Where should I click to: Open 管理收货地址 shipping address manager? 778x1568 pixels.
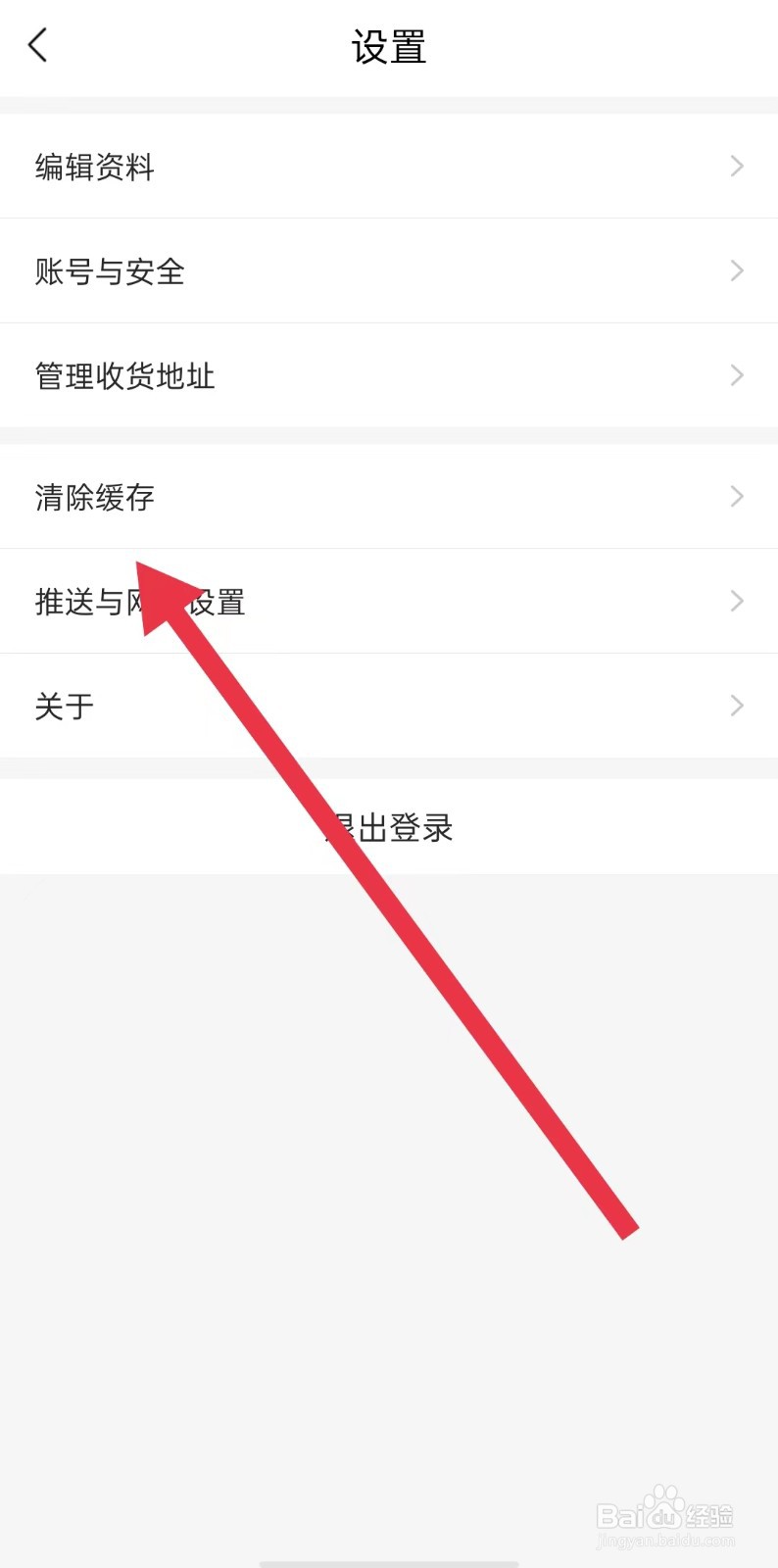(124, 375)
